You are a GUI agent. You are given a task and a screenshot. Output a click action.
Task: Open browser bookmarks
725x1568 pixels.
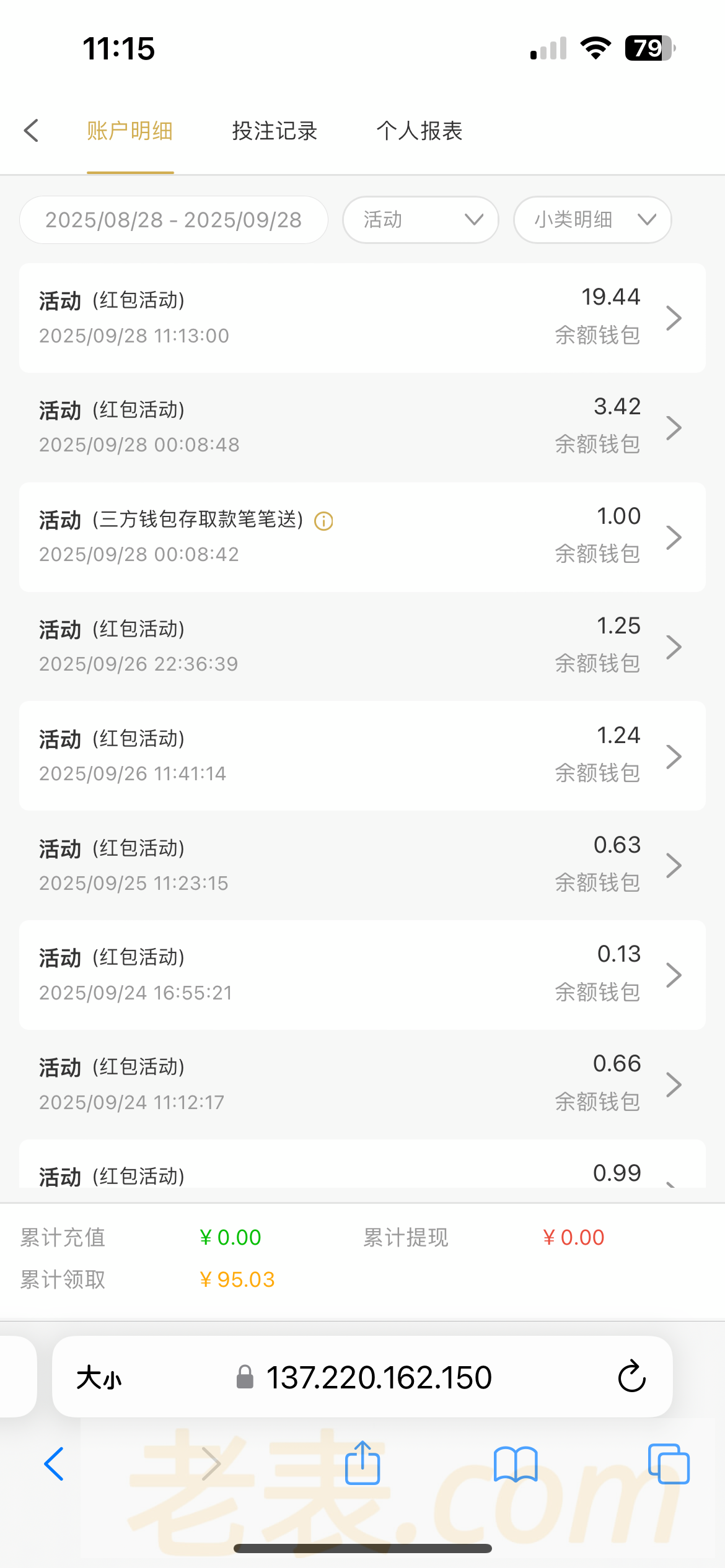tap(516, 1464)
